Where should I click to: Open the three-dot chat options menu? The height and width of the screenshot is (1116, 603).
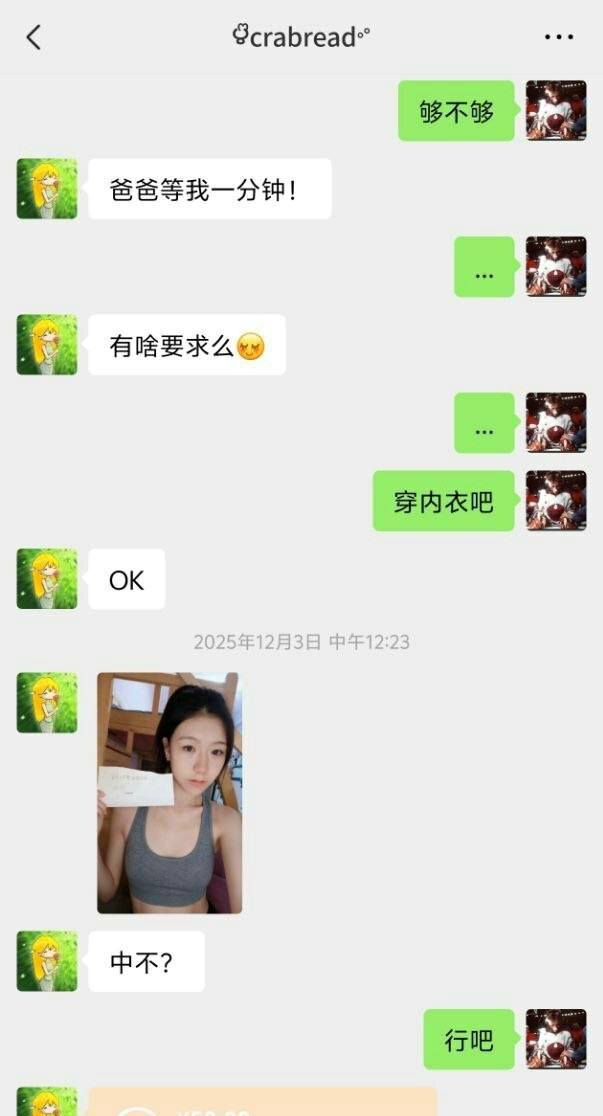coord(558,38)
